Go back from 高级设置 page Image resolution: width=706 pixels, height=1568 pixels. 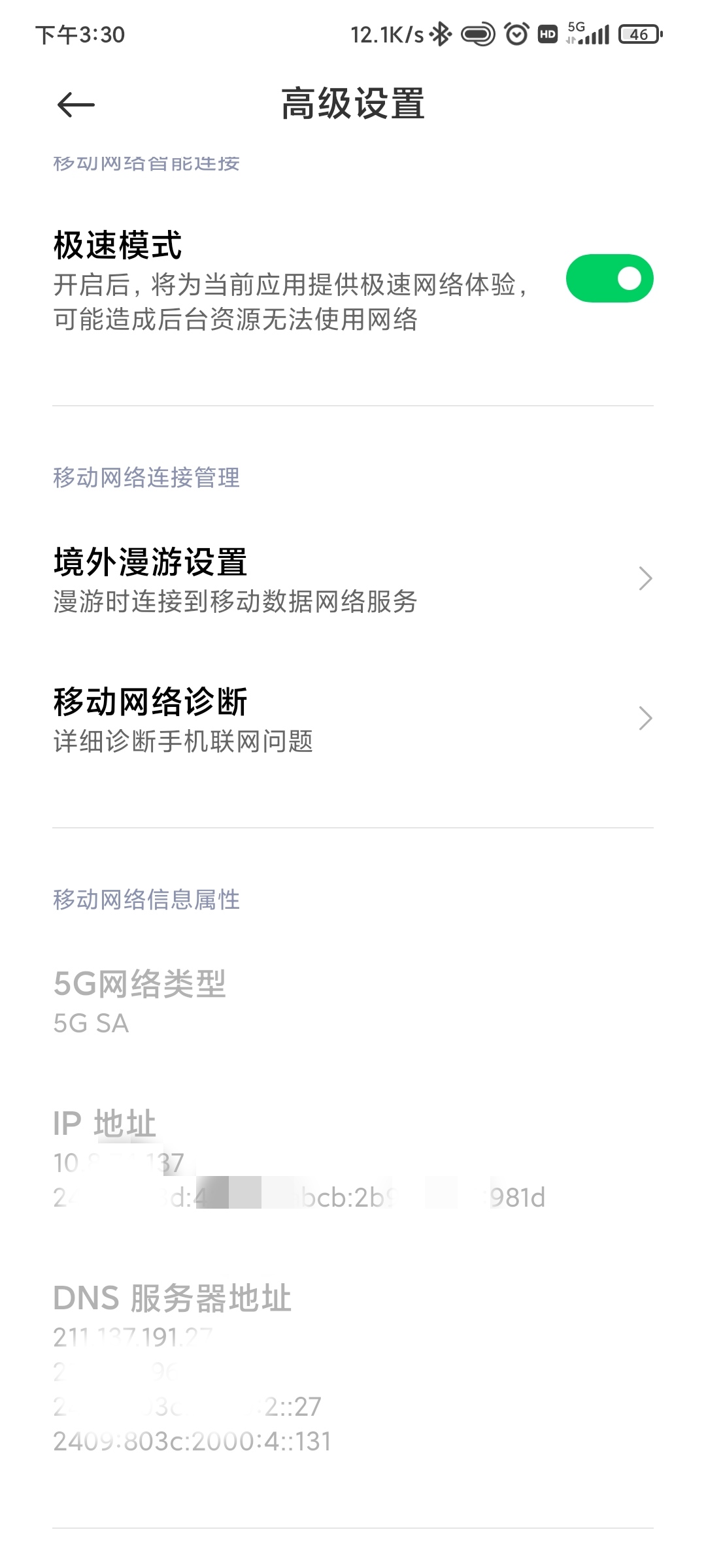point(76,105)
